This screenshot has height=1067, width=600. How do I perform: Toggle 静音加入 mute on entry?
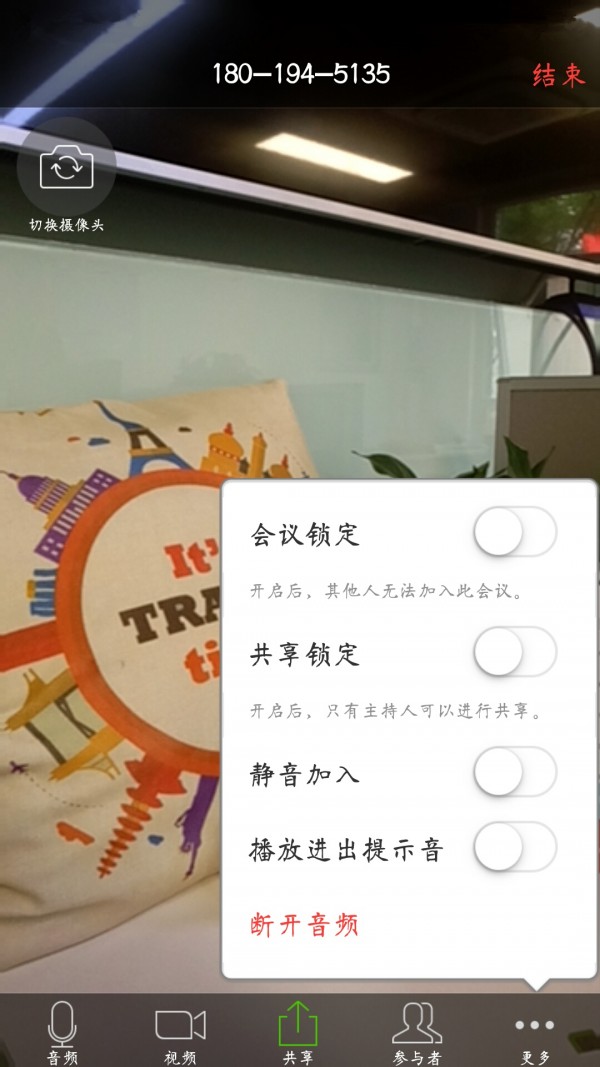514,772
